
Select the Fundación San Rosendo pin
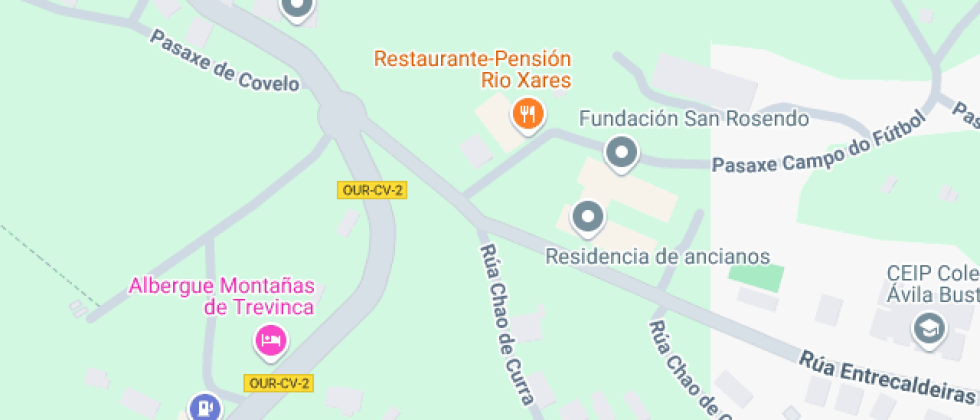622,154
